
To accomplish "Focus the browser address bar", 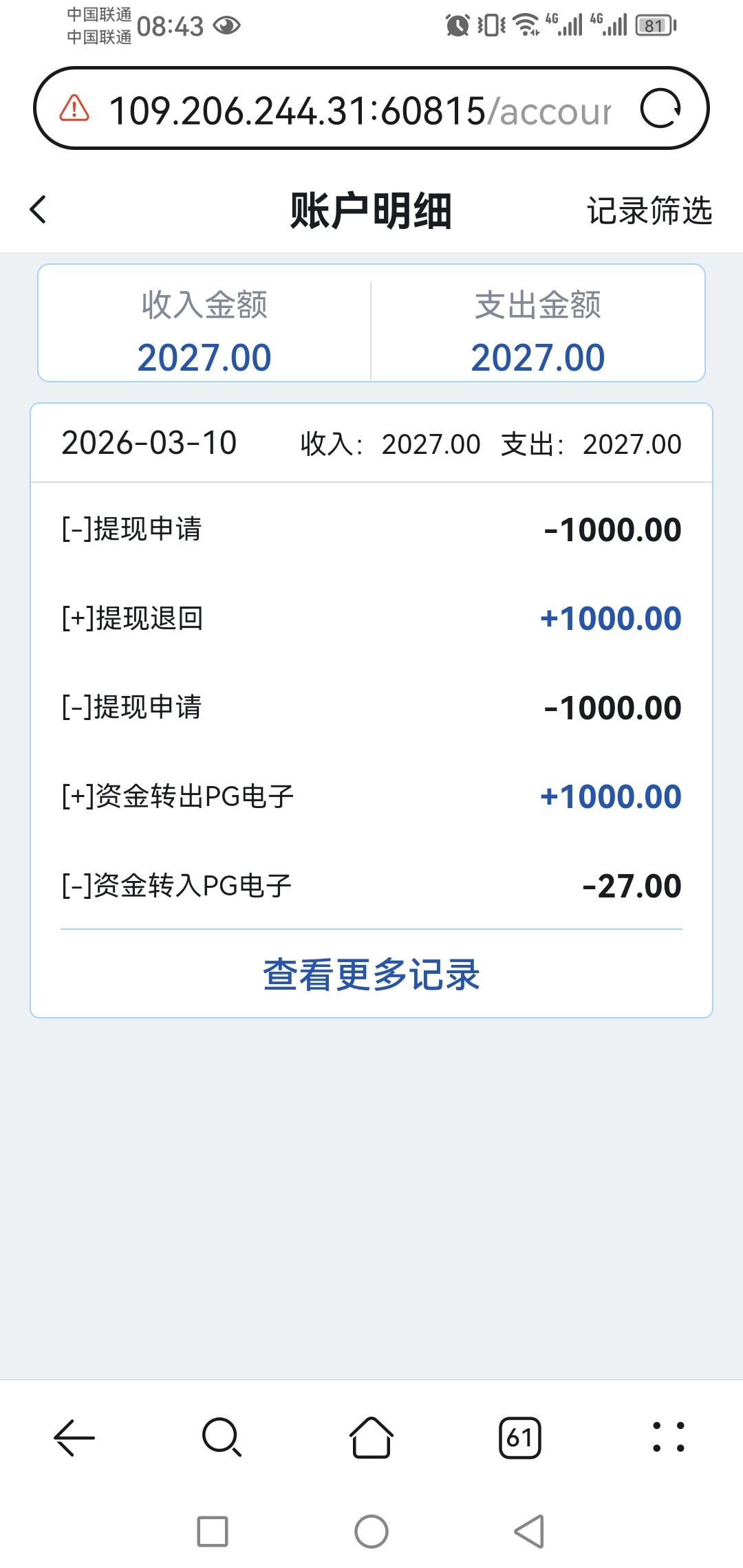I will [x=359, y=110].
